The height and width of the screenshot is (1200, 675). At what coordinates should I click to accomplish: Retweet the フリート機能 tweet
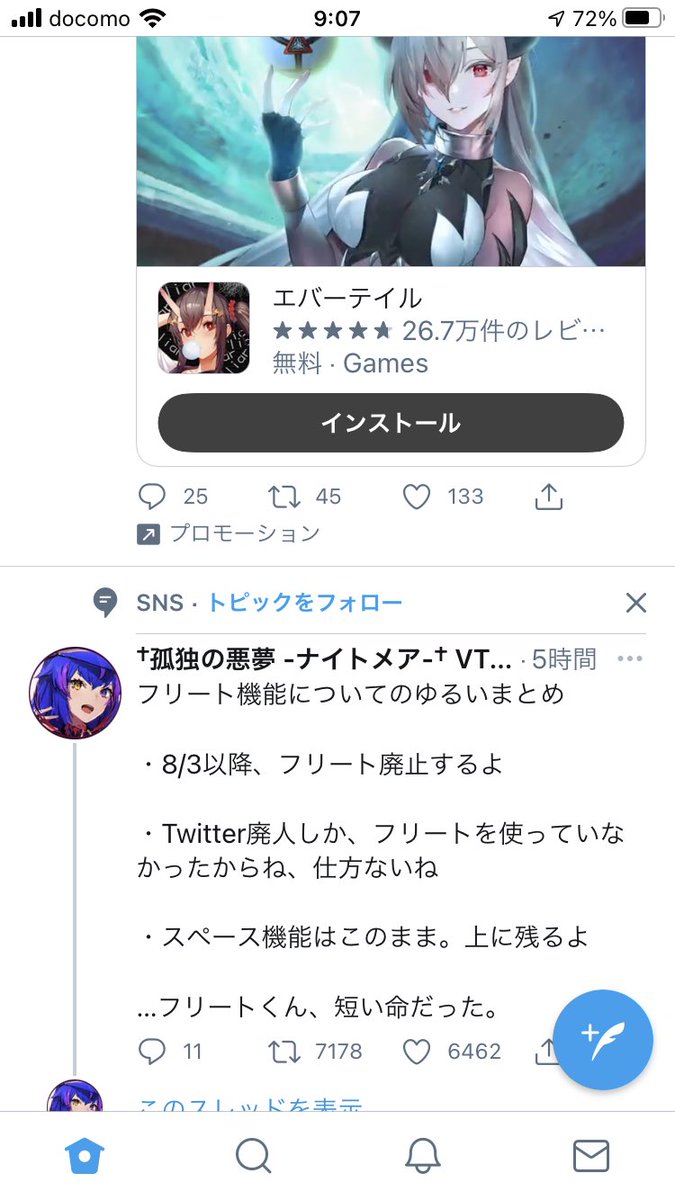pyautogui.click(x=286, y=1051)
